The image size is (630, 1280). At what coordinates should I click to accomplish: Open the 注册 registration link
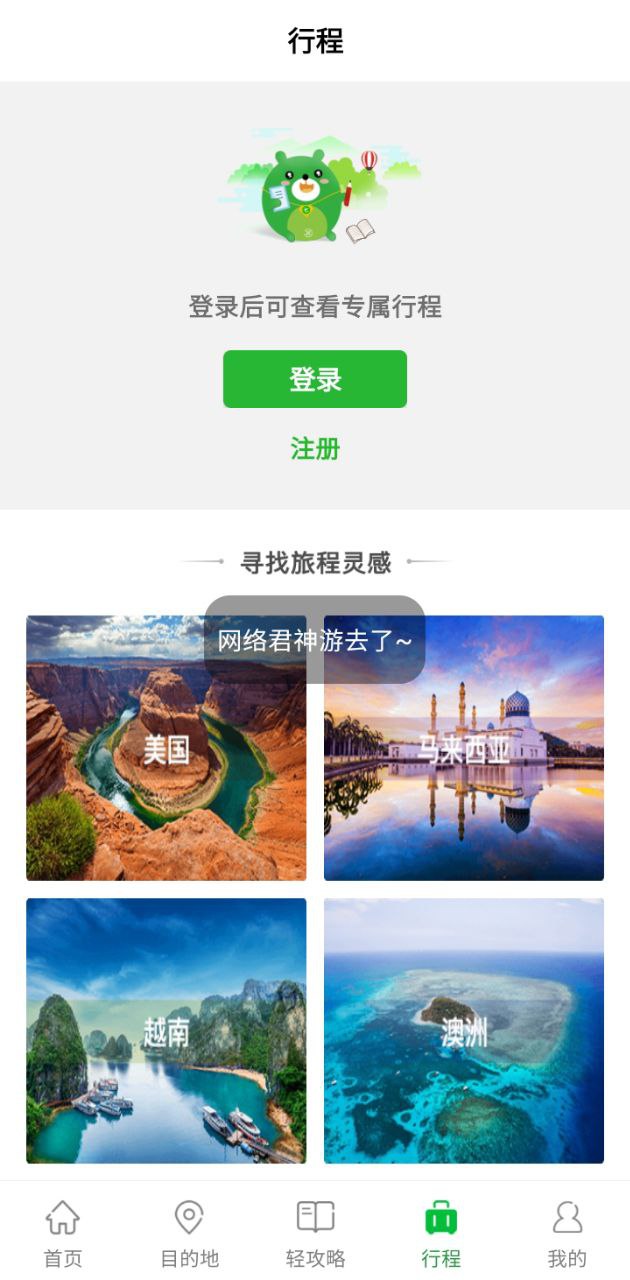tap(315, 449)
